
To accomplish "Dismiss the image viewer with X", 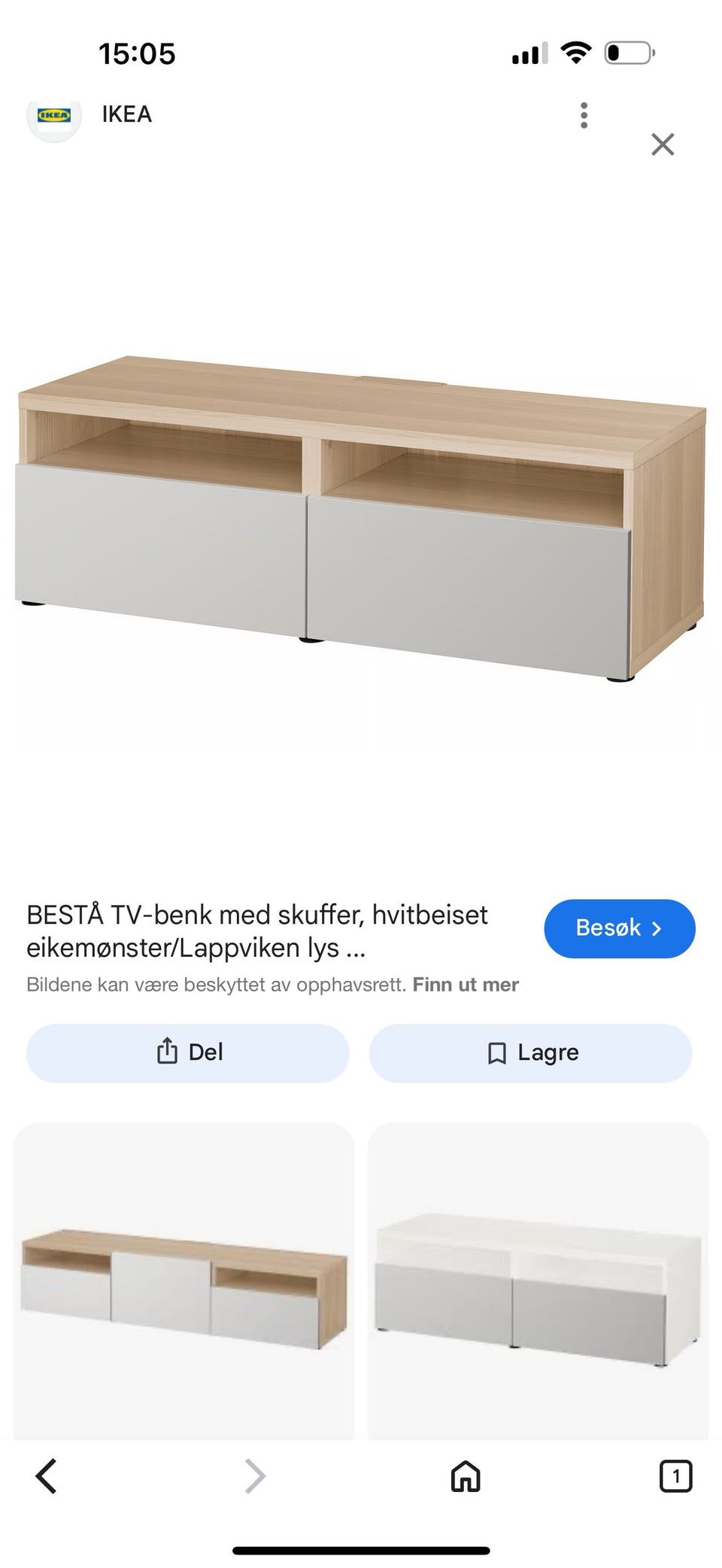I will [663, 144].
